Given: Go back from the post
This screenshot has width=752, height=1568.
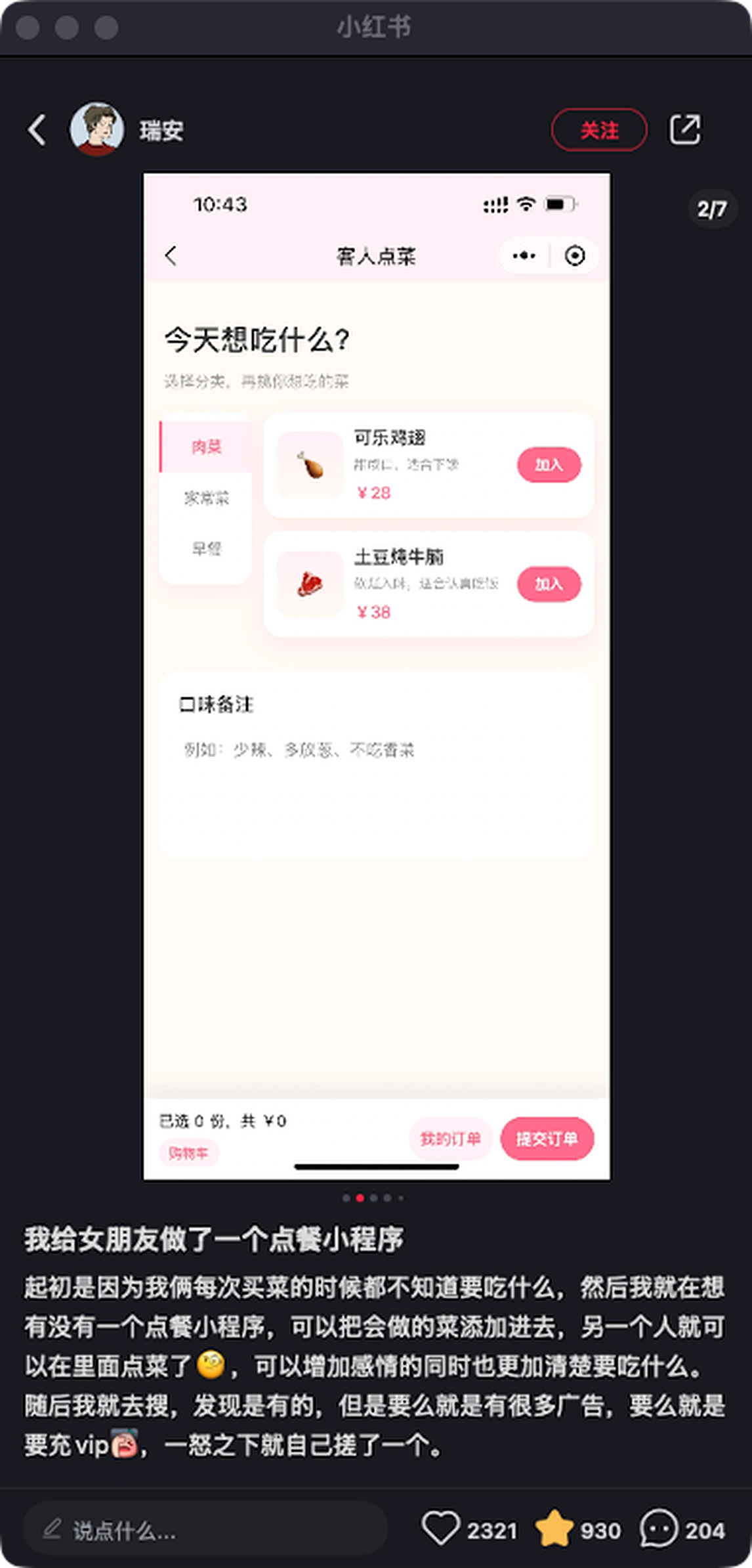Looking at the screenshot, I should [37, 130].
